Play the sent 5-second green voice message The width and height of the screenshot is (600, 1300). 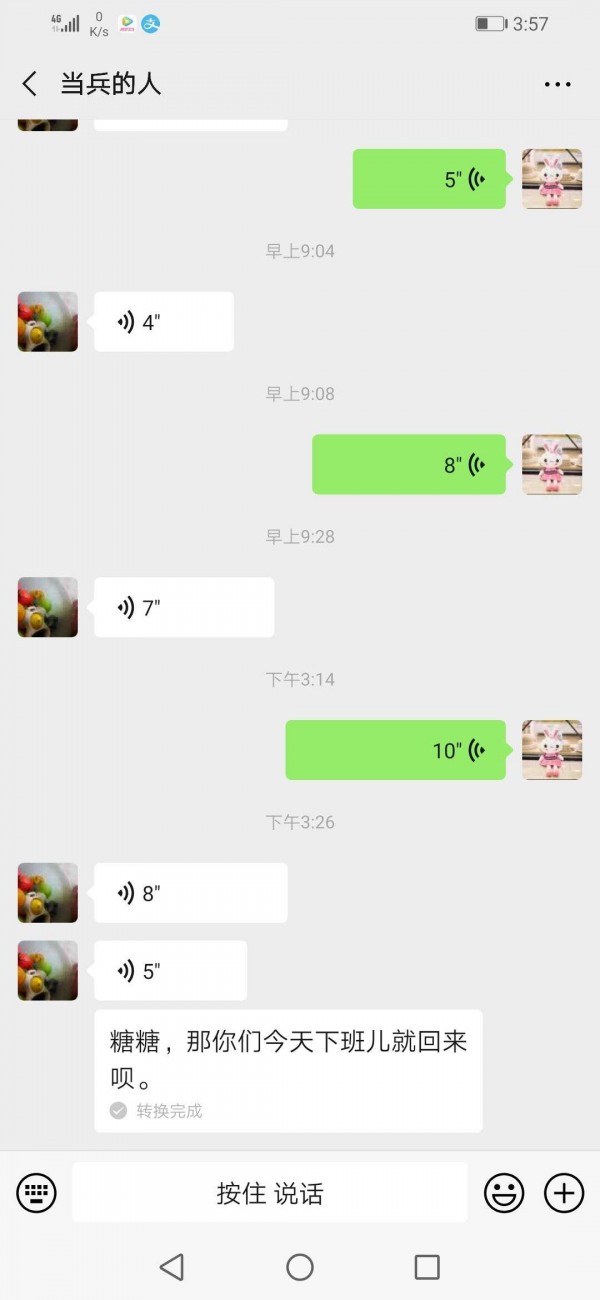[429, 179]
